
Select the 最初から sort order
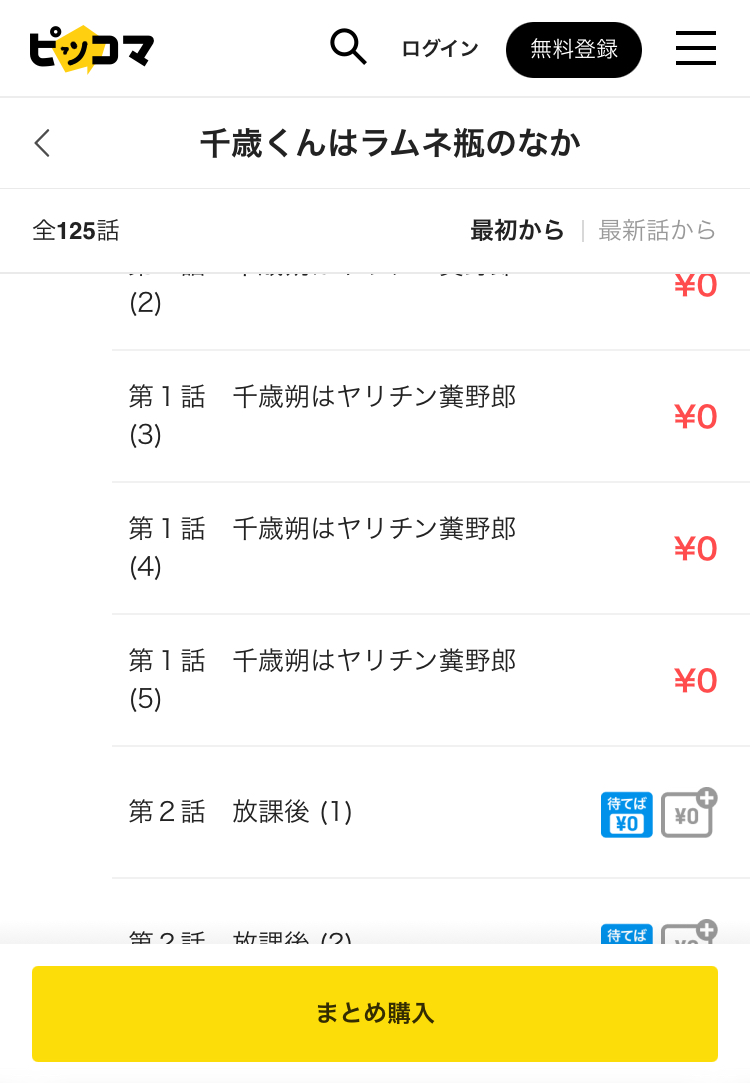click(x=517, y=230)
